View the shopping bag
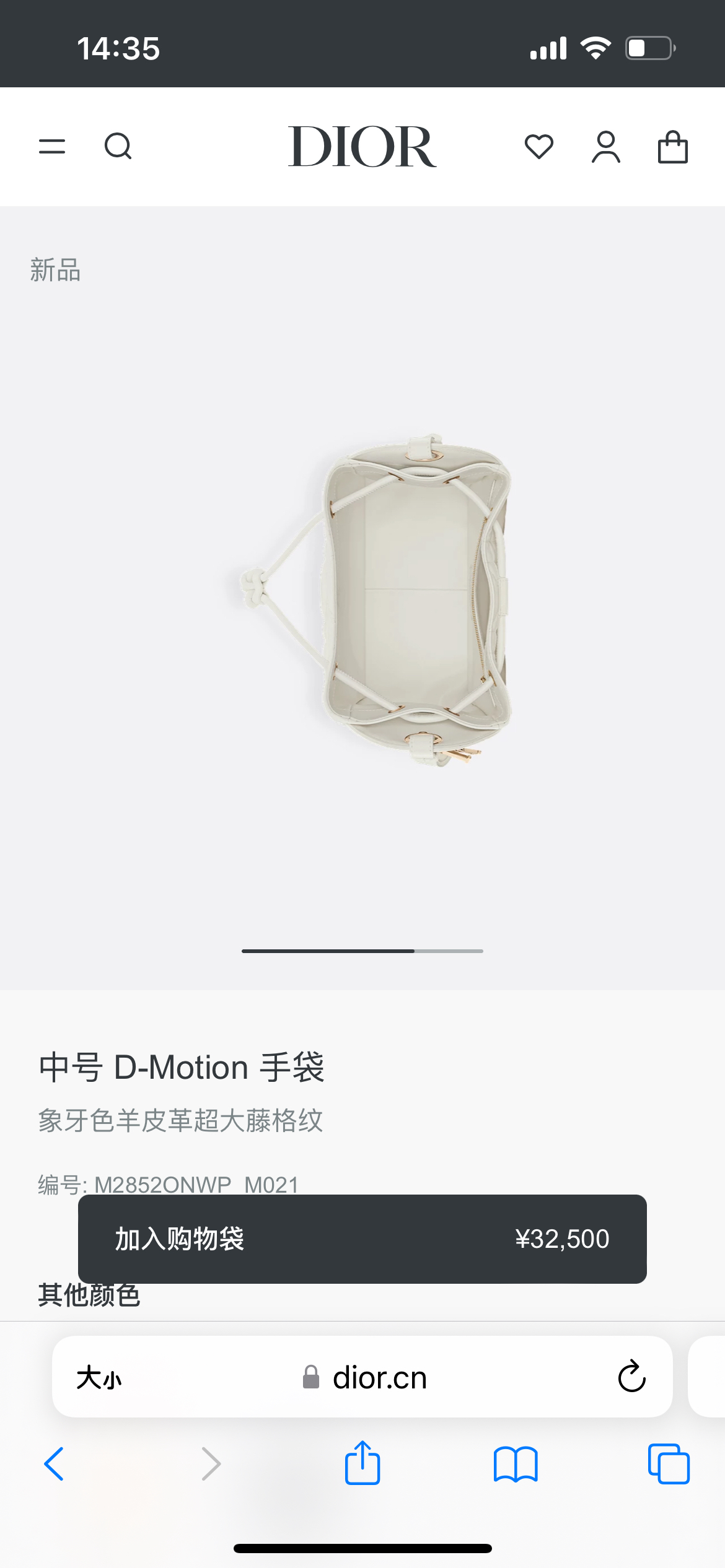Viewport: 725px width, 1568px height. (672, 147)
